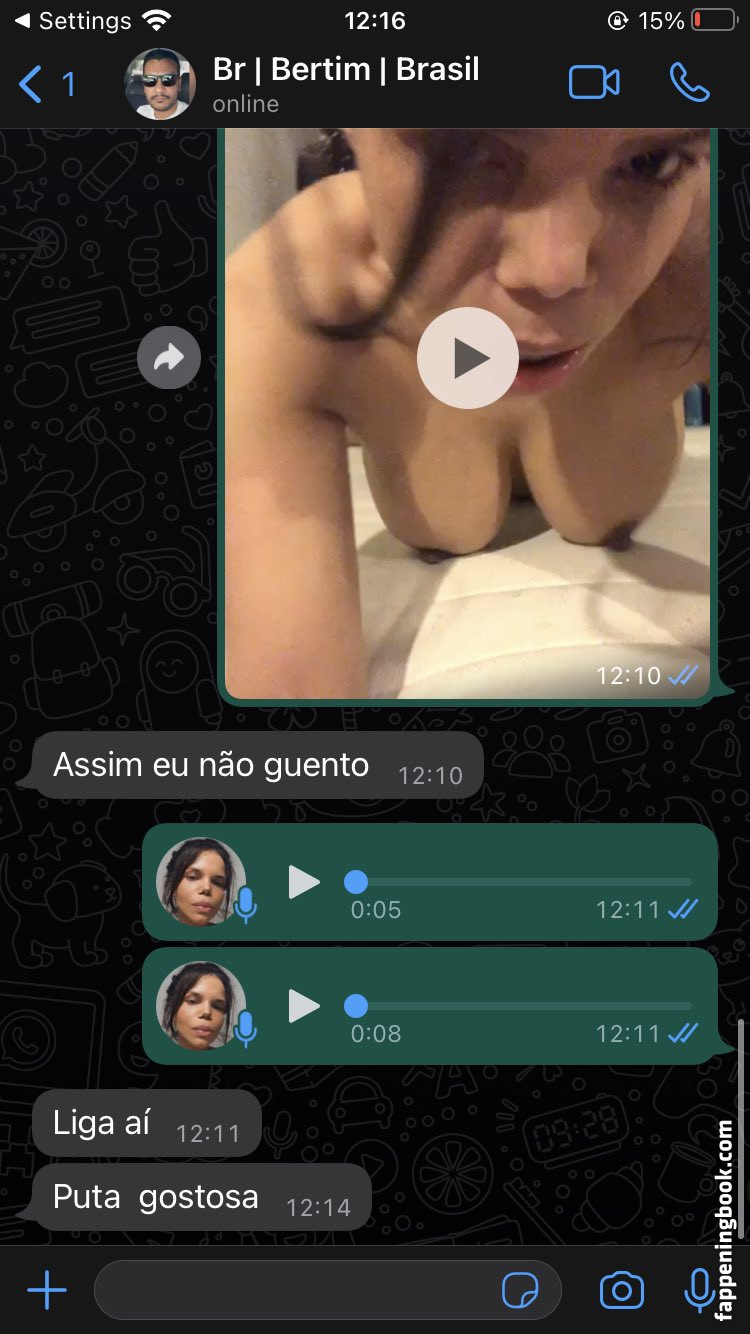Play the 0:08 voice message
Viewport: 750px width, 1334px height.
click(x=304, y=1006)
